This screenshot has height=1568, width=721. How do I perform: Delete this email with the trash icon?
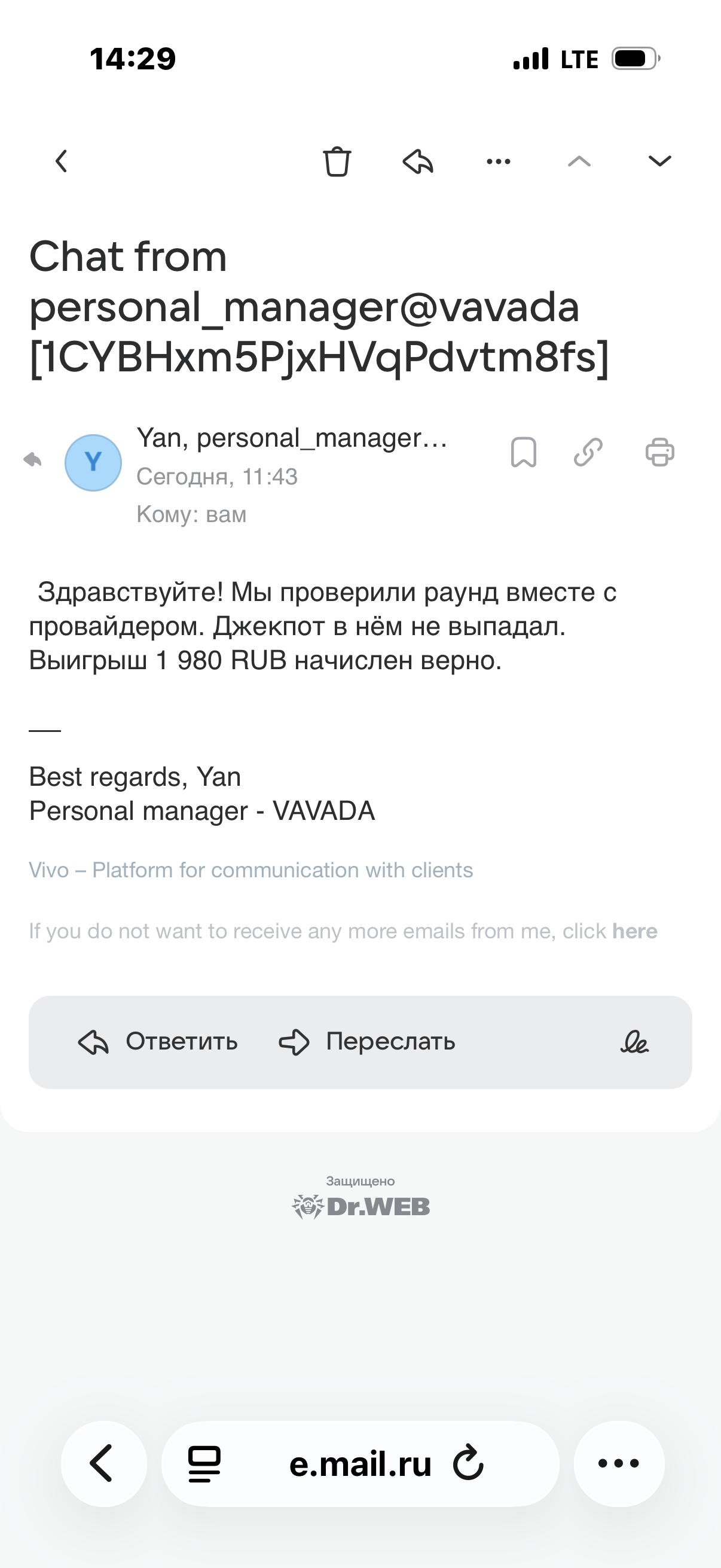[x=337, y=161]
